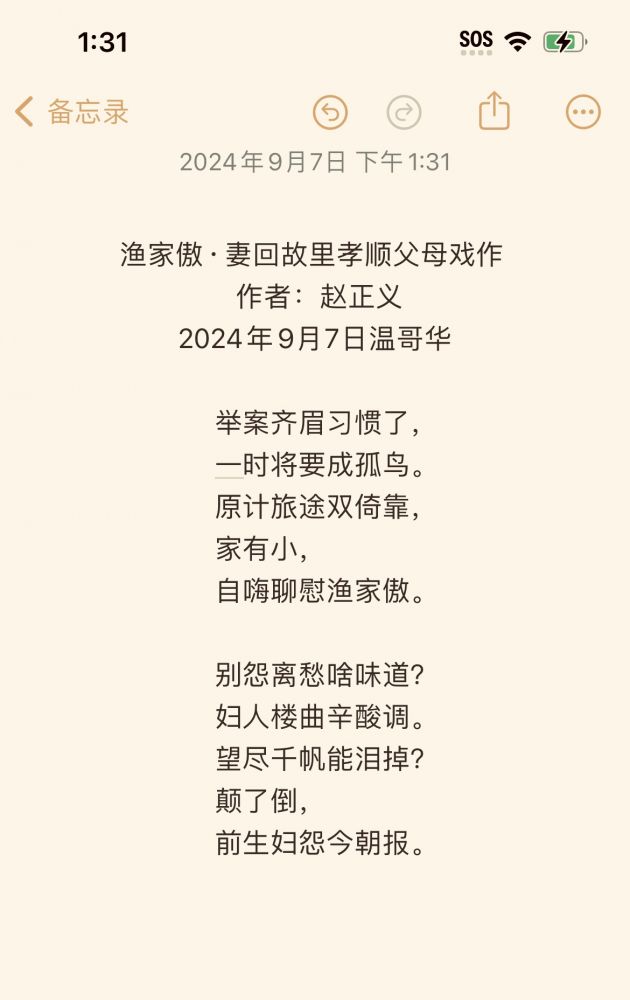Screen dimensions: 630x1000
Task: Undo the last edit
Action: 330,112
